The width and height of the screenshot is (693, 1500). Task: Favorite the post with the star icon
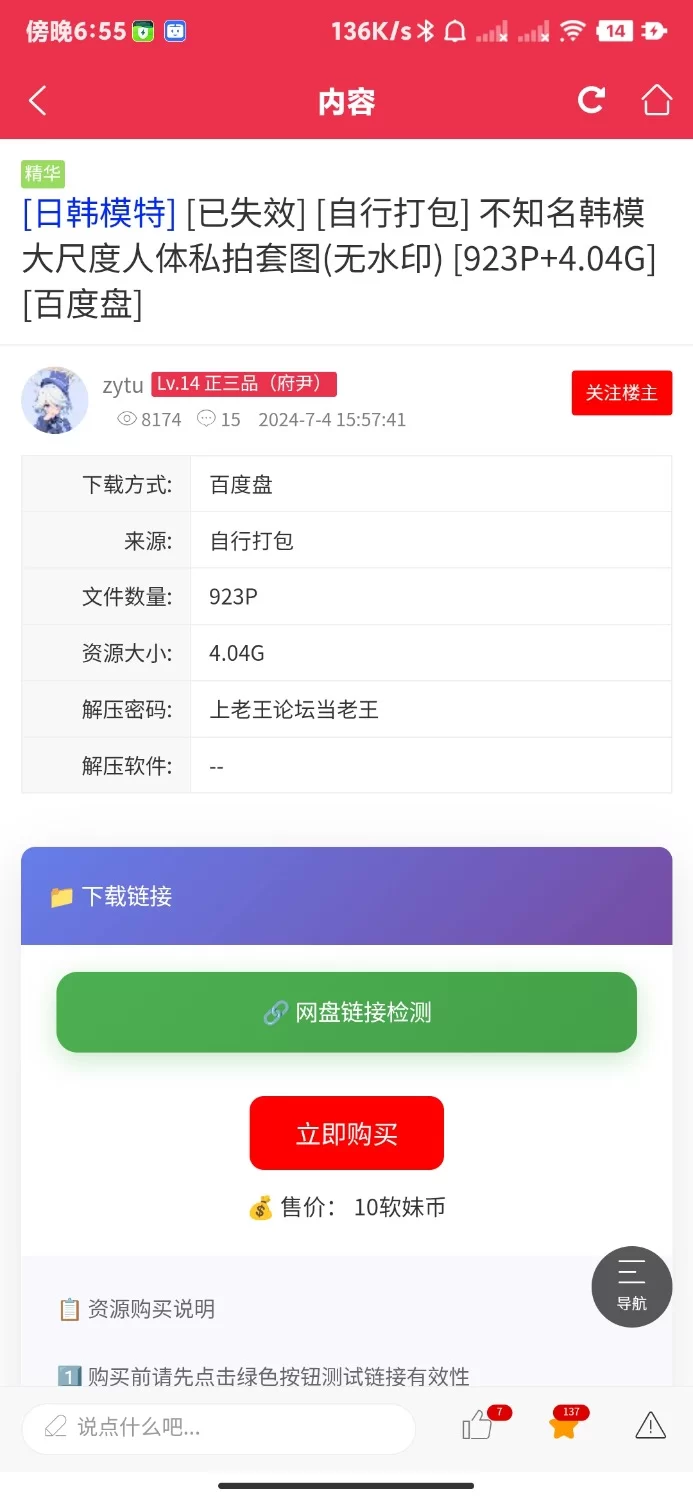coord(564,1427)
